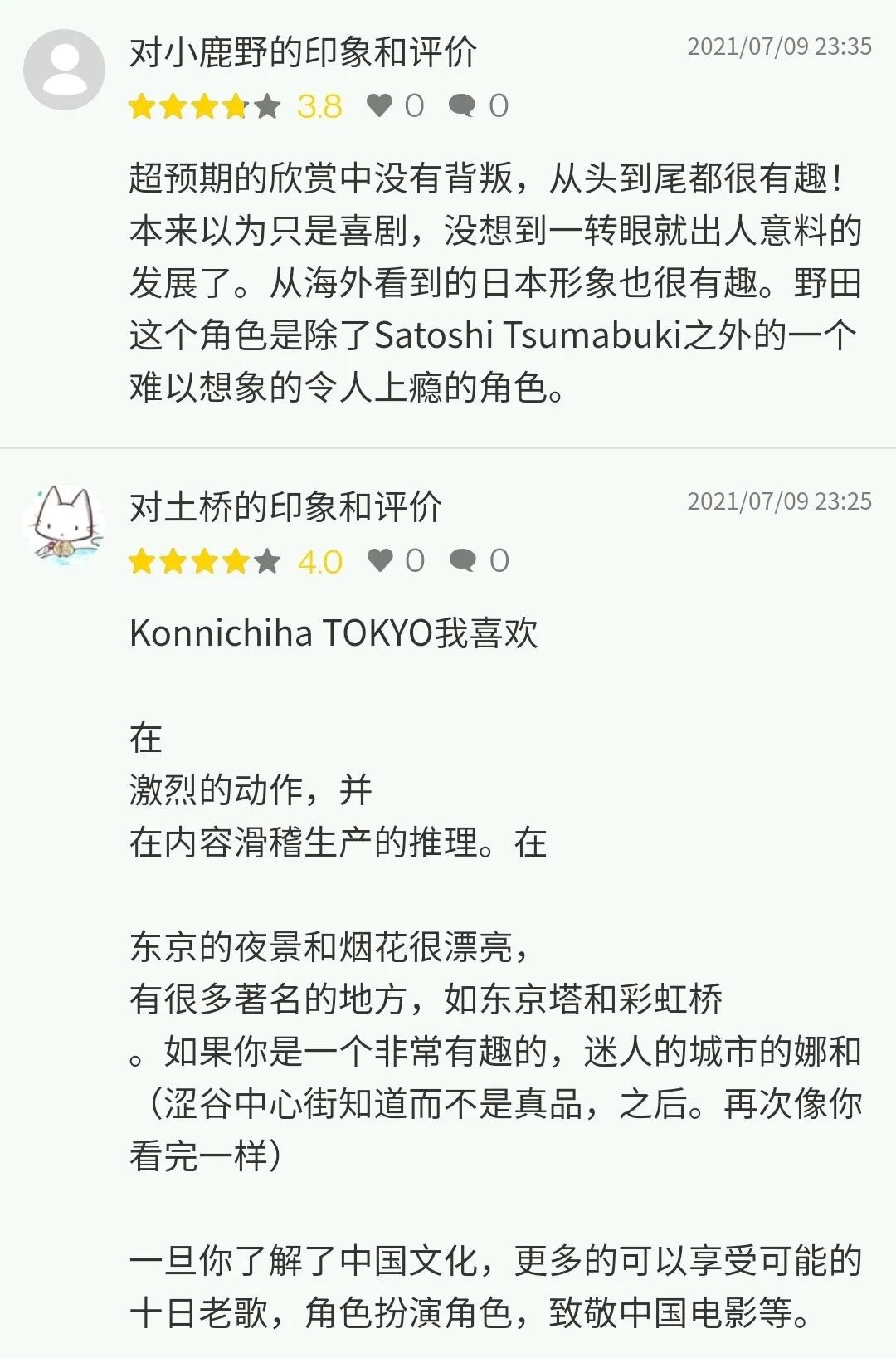Open comments on the 小鹿野 review

click(x=461, y=106)
